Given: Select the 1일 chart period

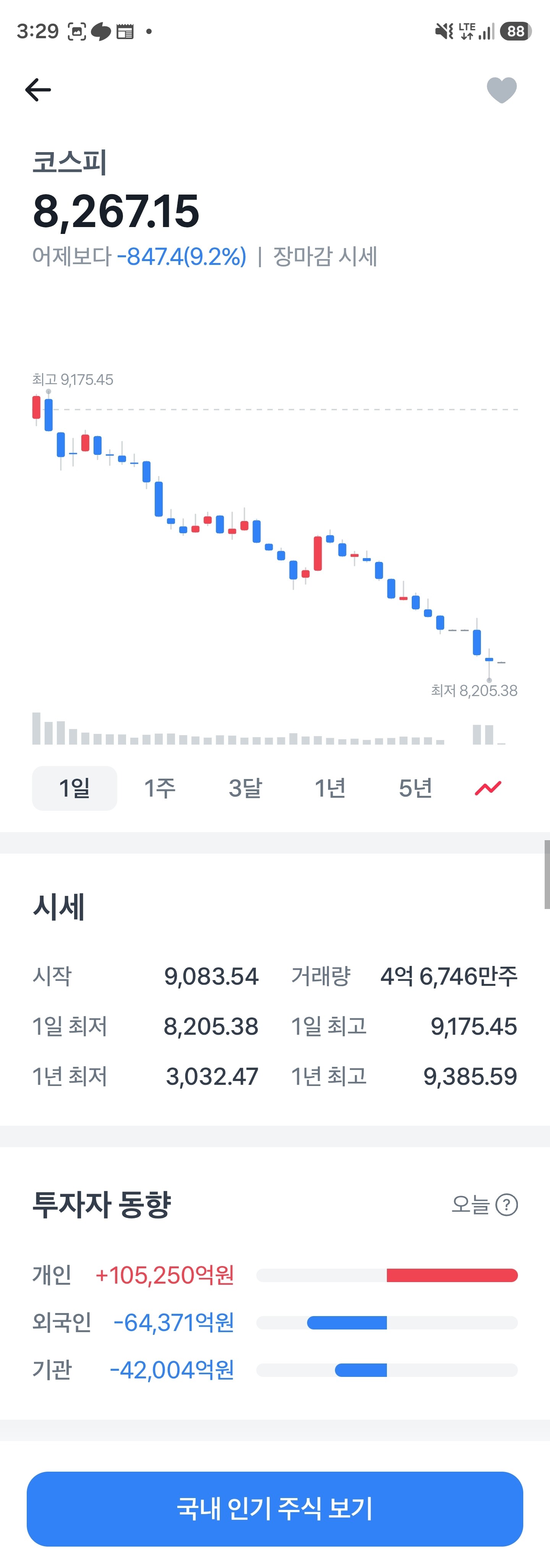Looking at the screenshot, I should click(74, 788).
